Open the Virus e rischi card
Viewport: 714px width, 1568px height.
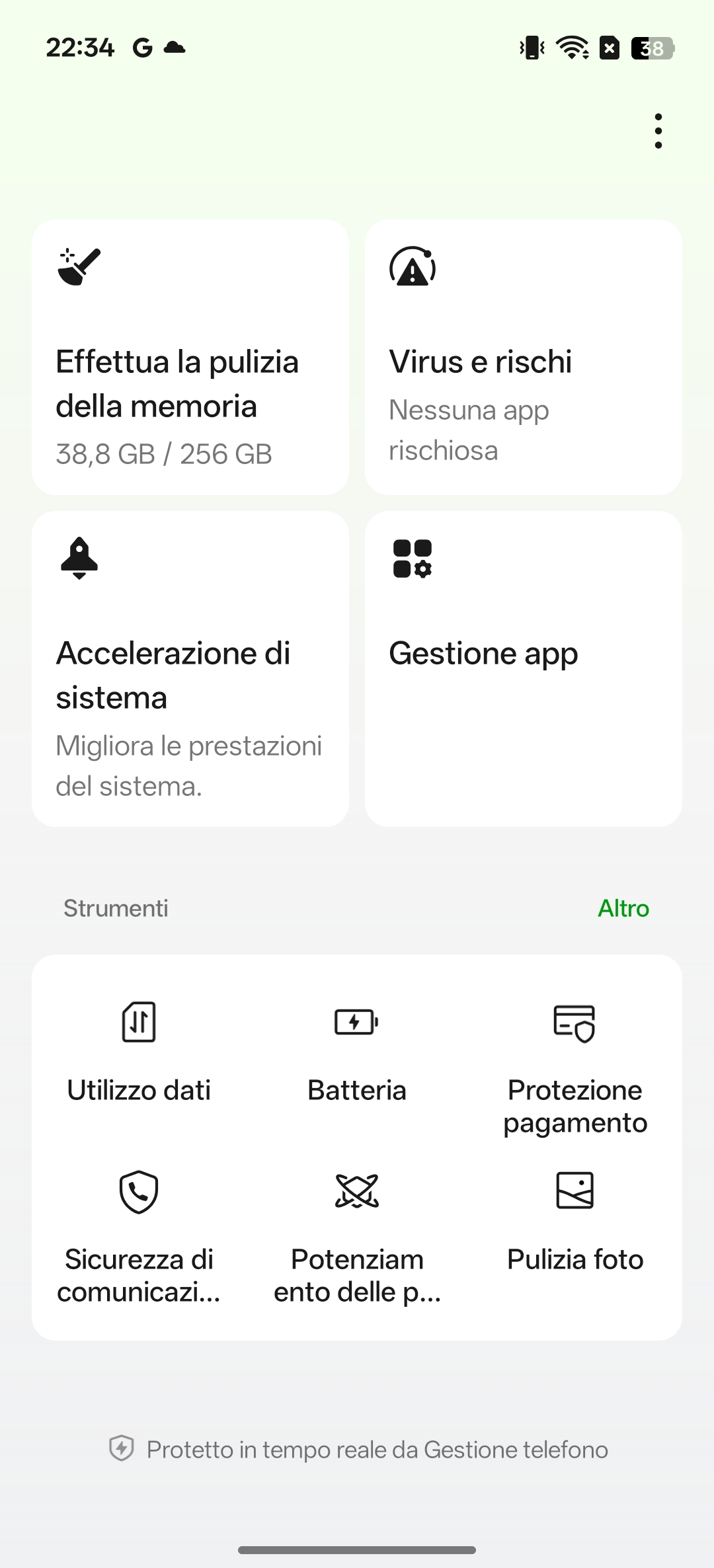tap(523, 357)
